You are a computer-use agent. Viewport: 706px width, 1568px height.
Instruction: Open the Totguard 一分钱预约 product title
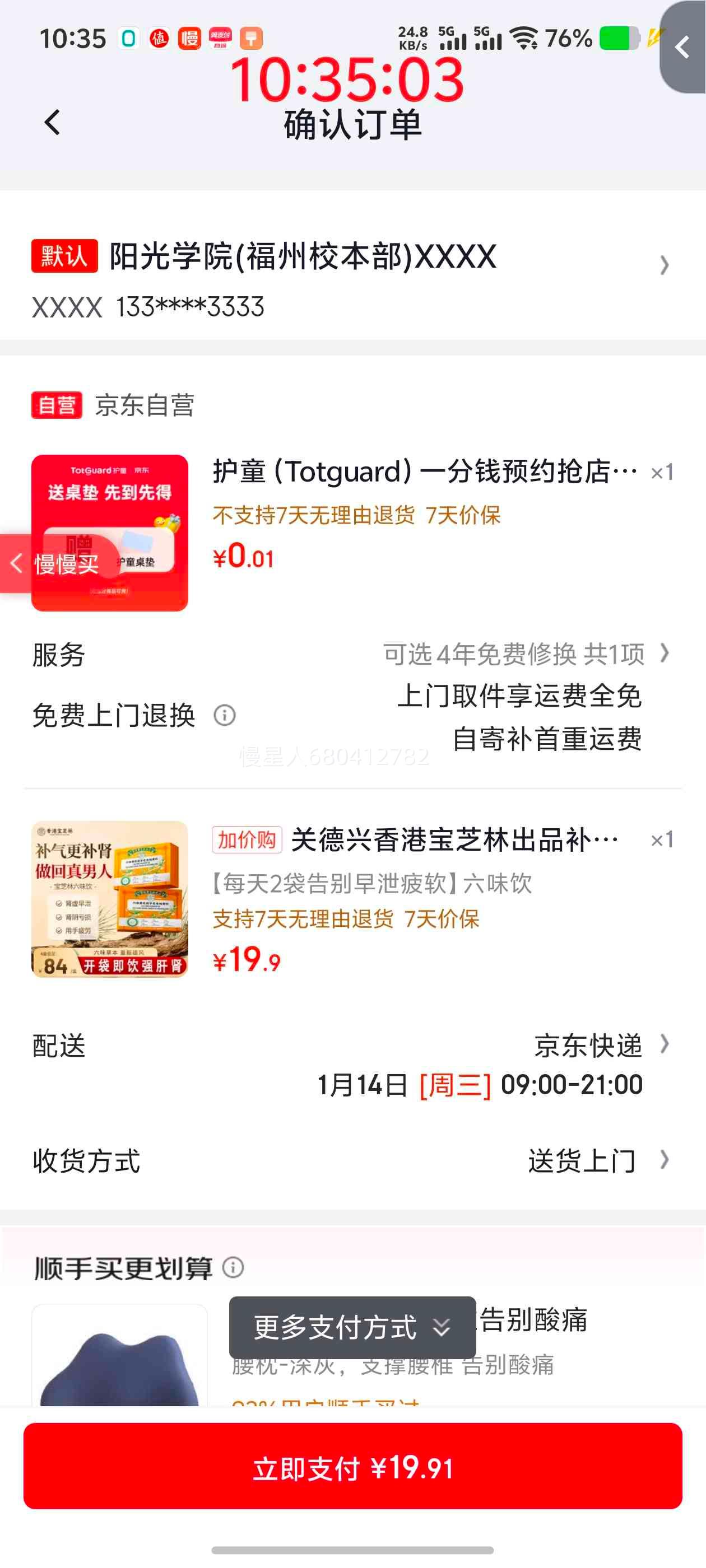tap(420, 472)
